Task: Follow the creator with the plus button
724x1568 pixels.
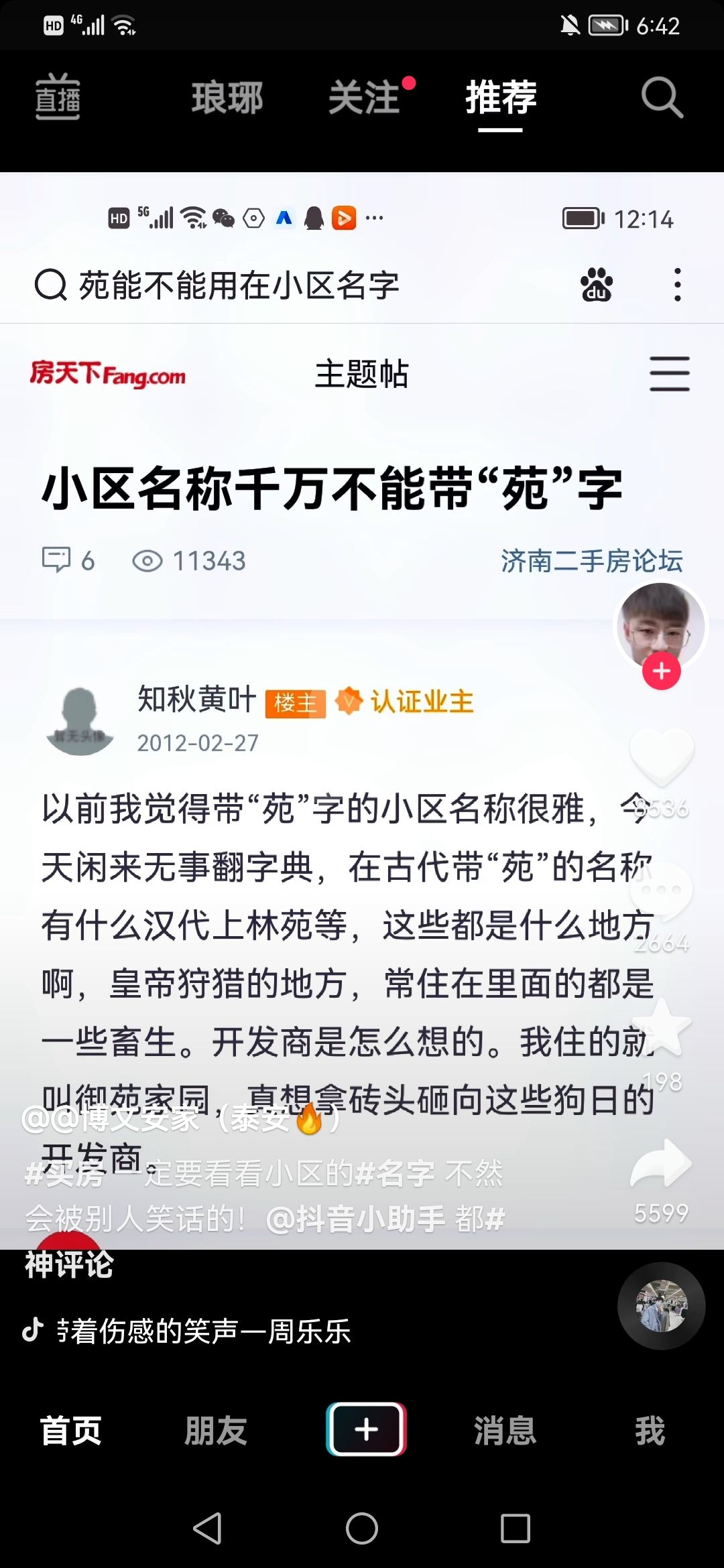Action: 661,671
